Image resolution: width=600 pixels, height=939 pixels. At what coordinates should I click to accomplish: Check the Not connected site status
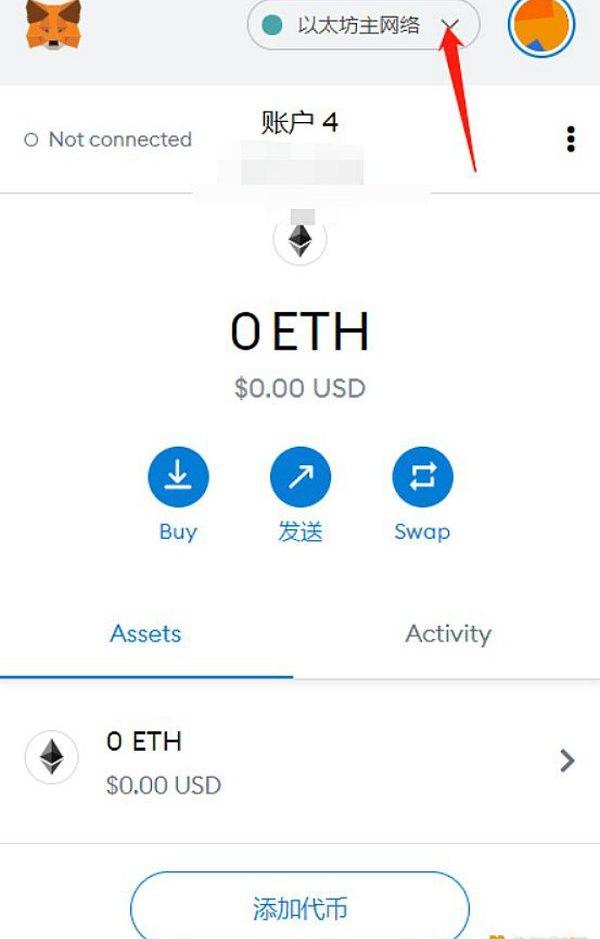pyautogui.click(x=108, y=140)
